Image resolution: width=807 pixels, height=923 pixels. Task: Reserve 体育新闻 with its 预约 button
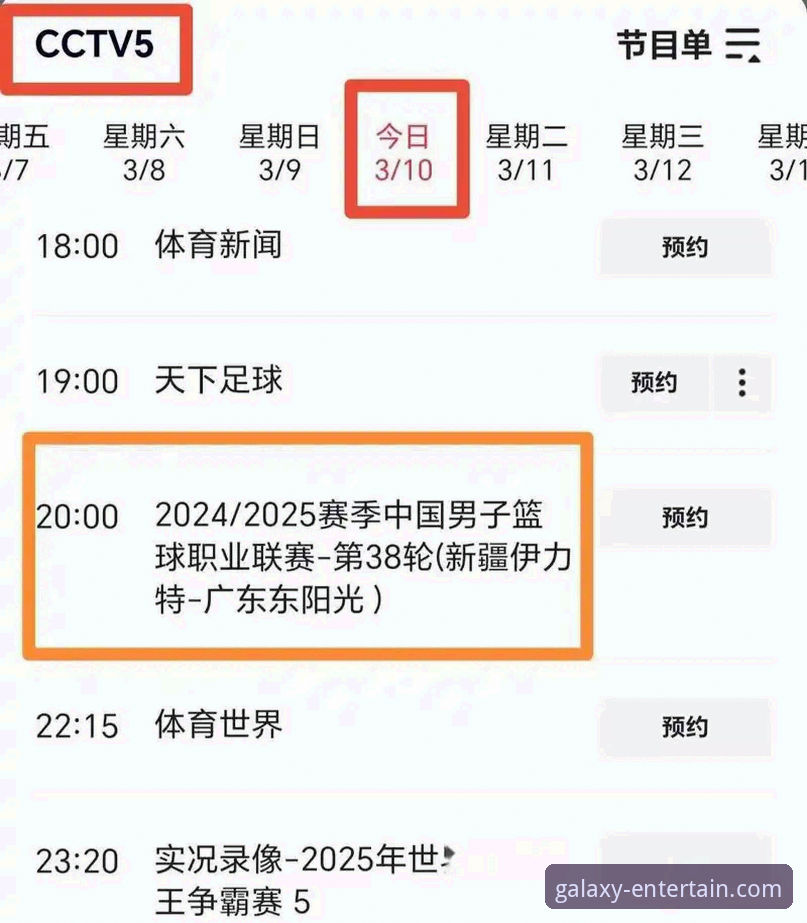click(684, 246)
